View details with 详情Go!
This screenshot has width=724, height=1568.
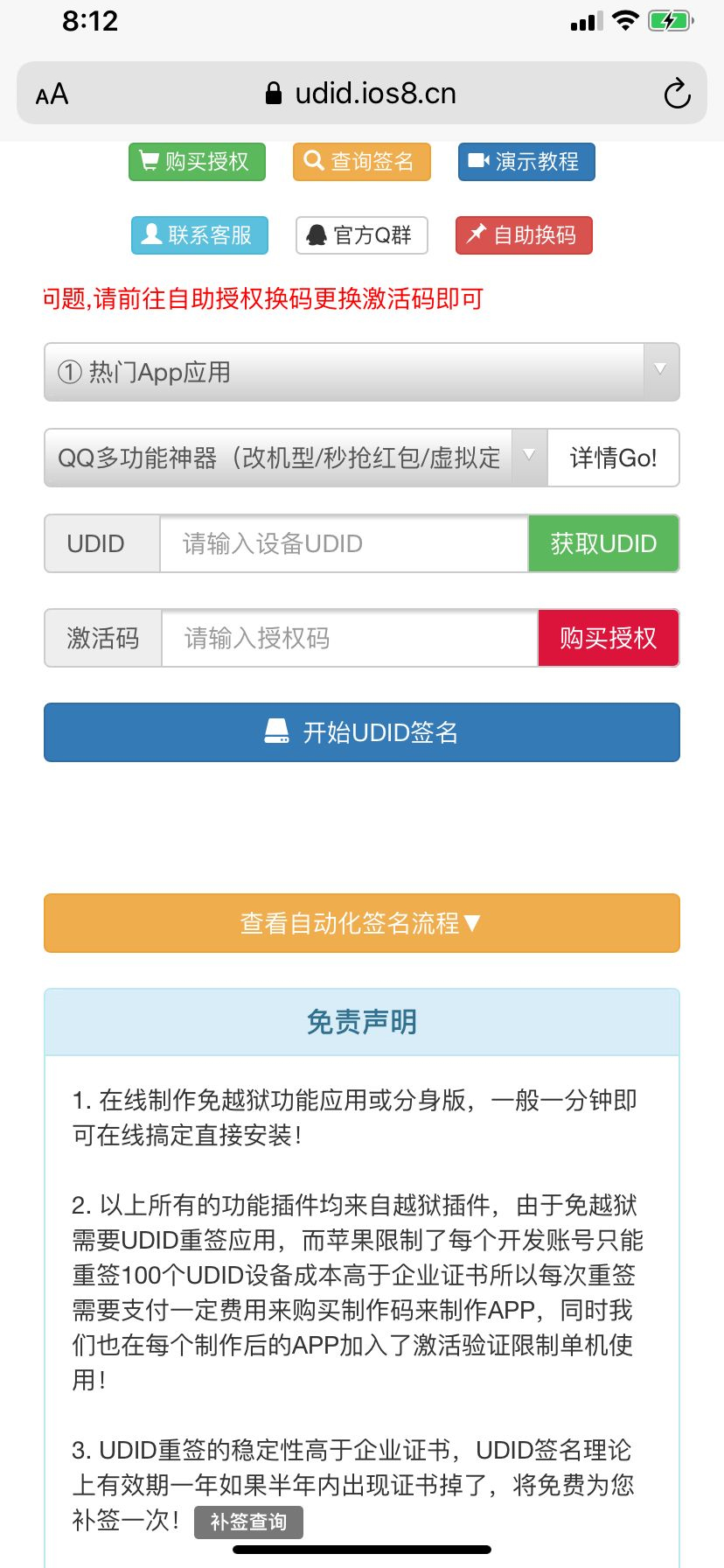[x=613, y=458]
